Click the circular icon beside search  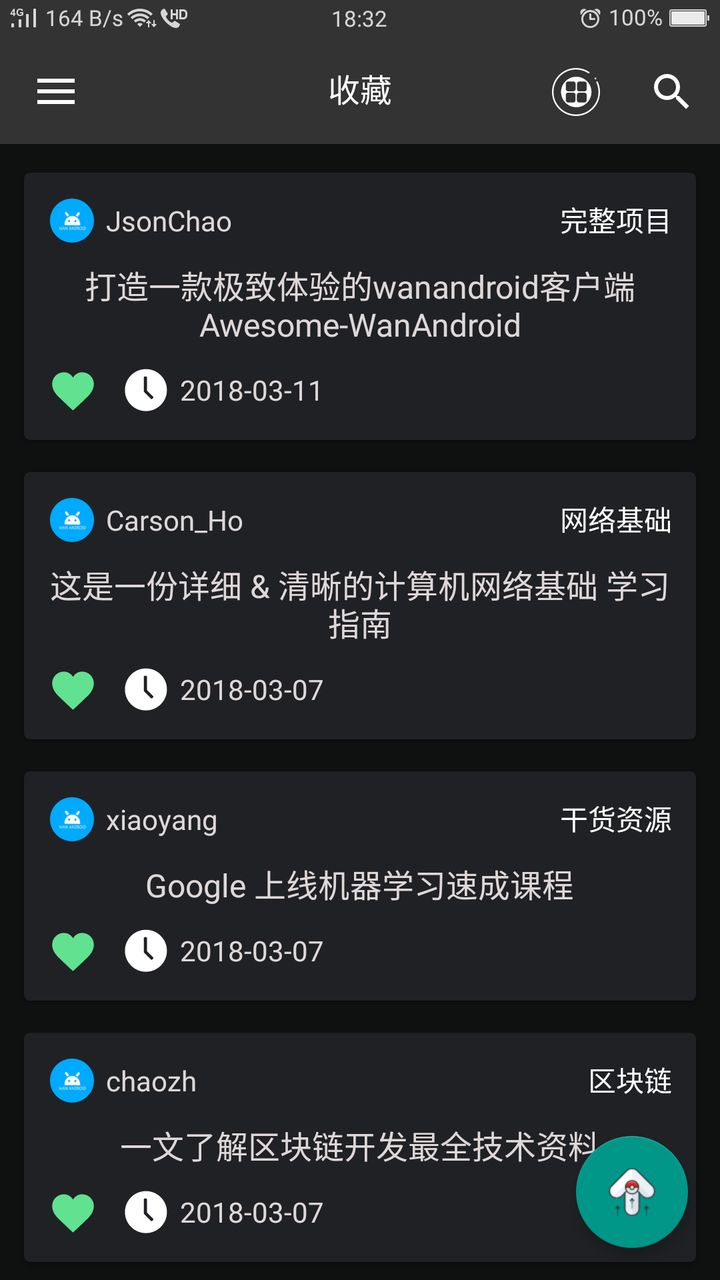pos(576,91)
